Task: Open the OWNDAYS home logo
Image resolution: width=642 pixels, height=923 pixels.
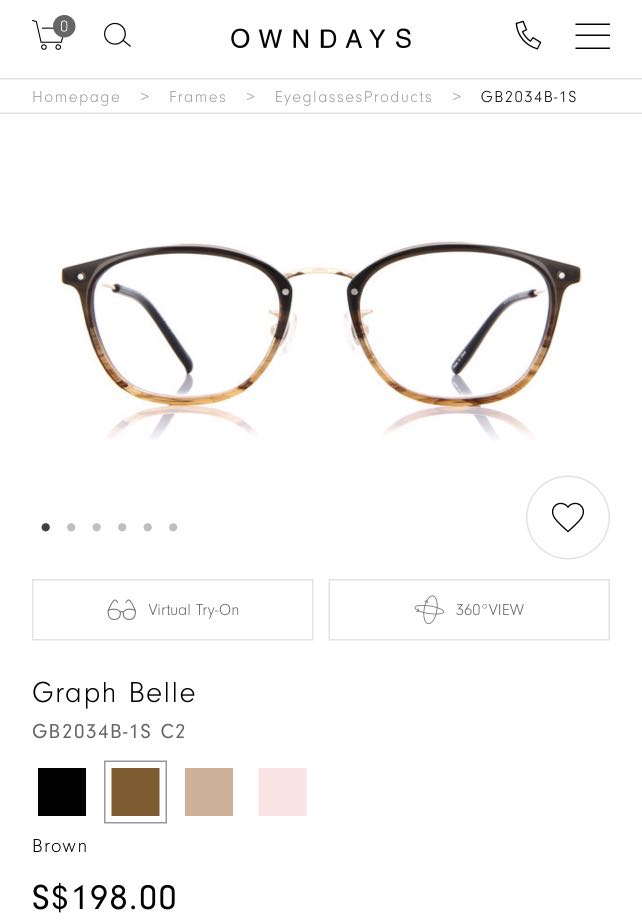Action: coord(321,39)
